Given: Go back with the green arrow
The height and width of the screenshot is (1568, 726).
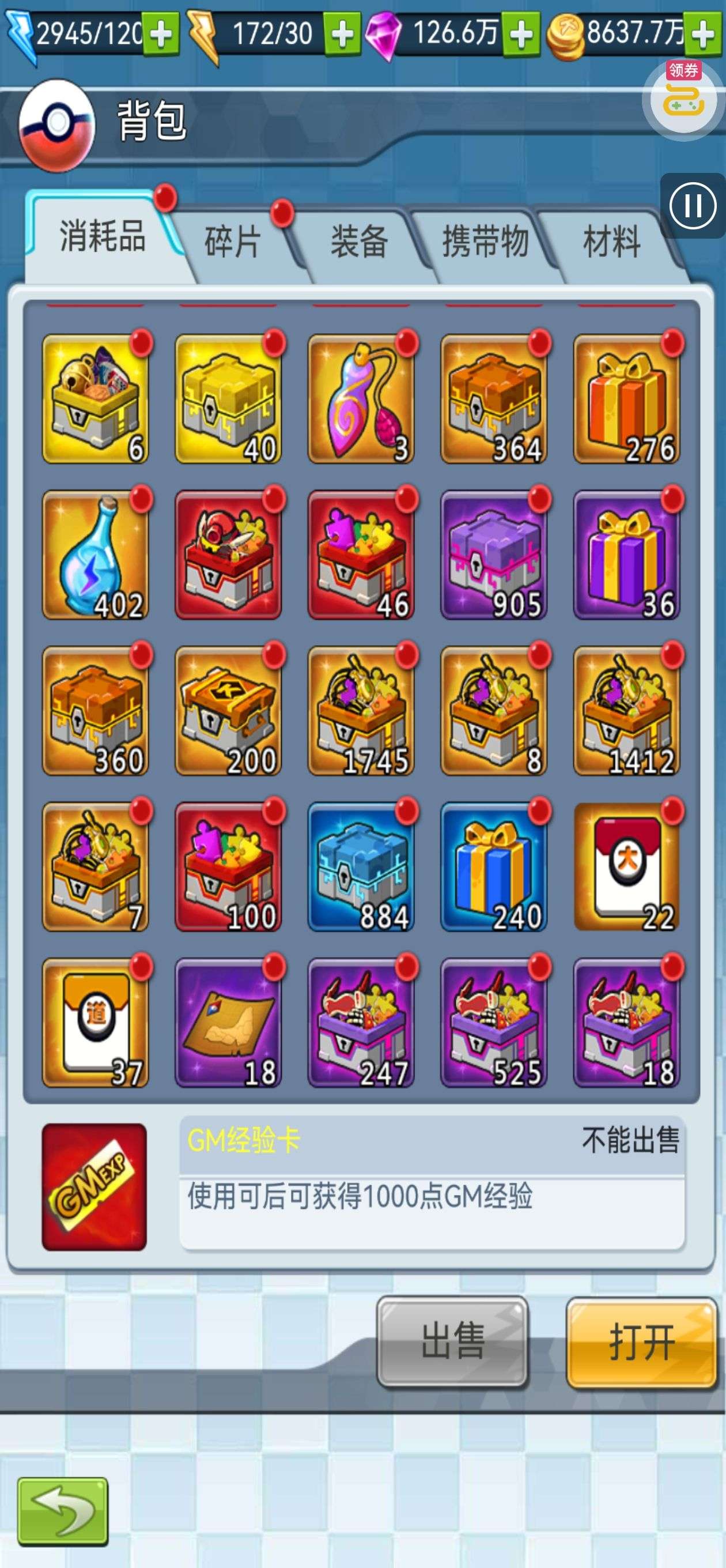Looking at the screenshot, I should click(x=63, y=1511).
